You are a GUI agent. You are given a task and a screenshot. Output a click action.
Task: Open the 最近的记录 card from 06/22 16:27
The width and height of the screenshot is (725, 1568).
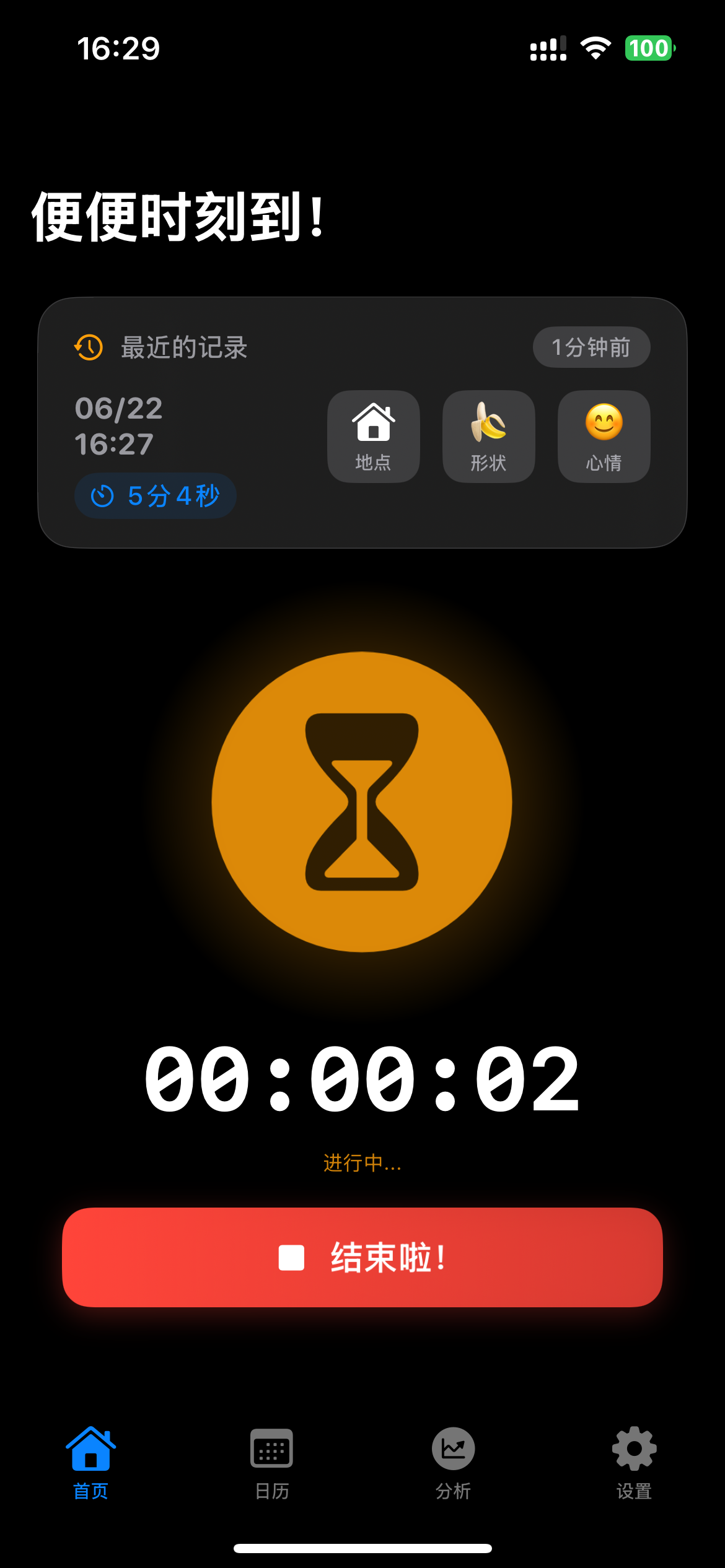pyautogui.click(x=186, y=427)
